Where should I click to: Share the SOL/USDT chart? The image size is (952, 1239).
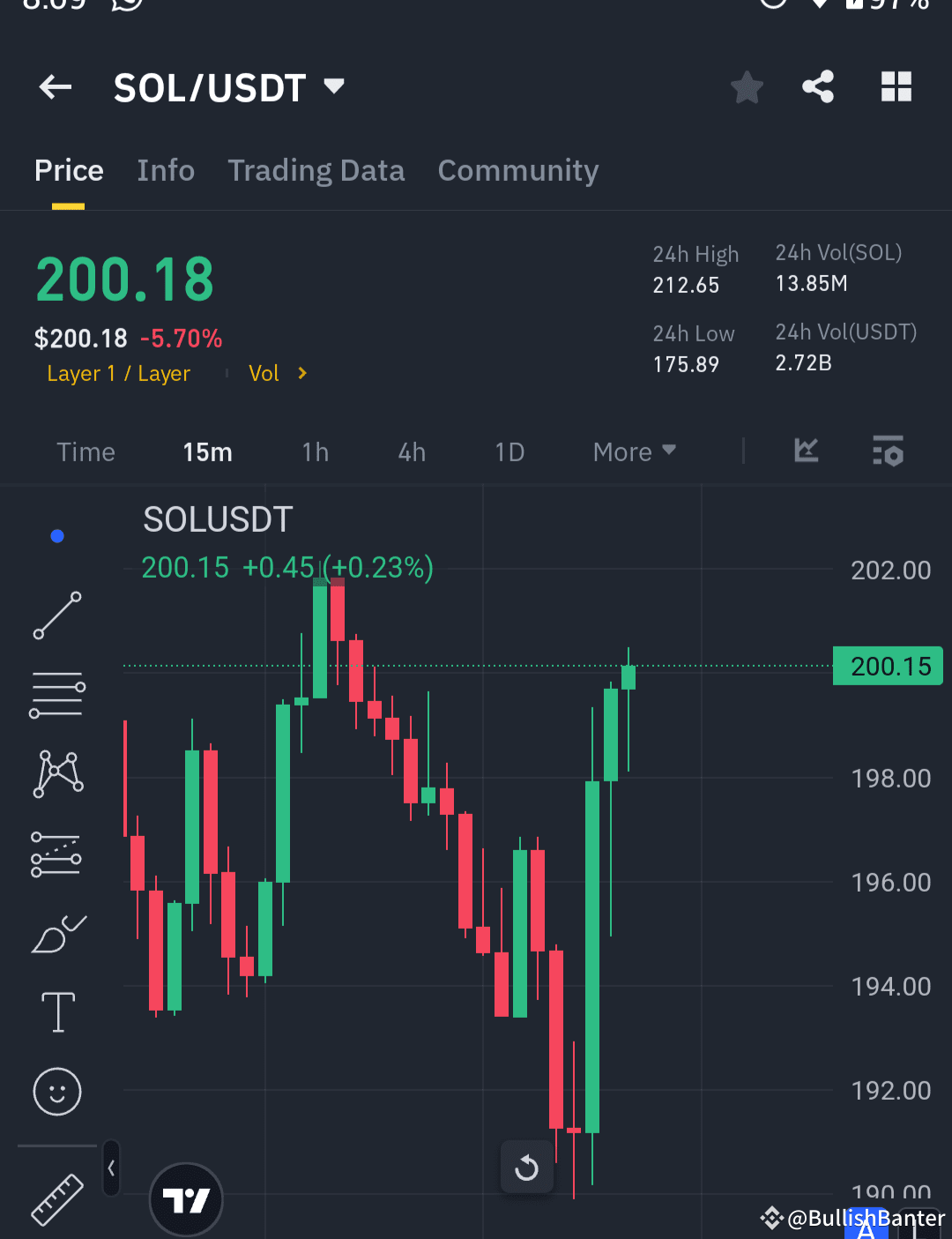[818, 87]
